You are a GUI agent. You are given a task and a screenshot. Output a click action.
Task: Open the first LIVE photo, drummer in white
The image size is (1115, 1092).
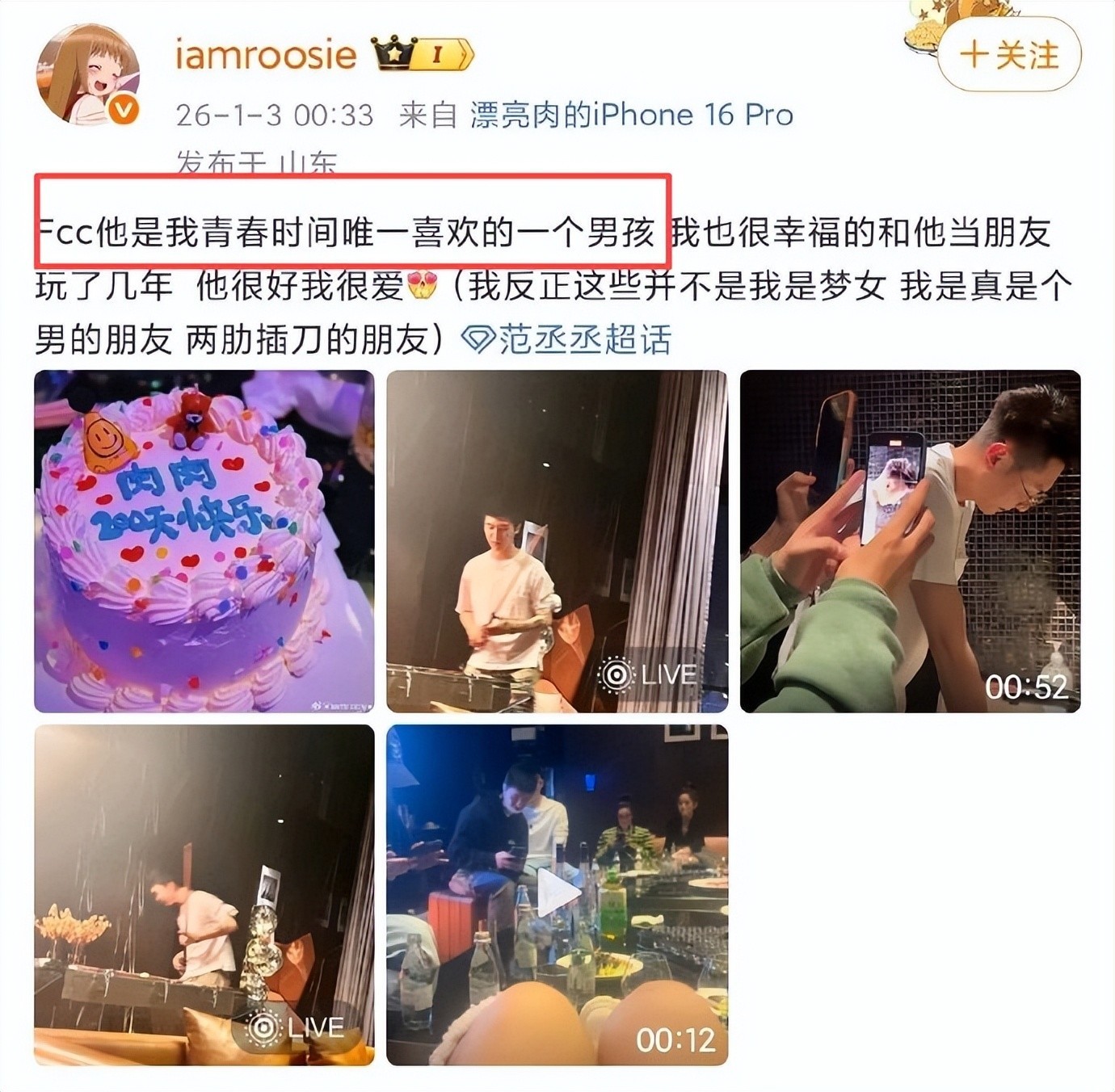tap(557, 541)
